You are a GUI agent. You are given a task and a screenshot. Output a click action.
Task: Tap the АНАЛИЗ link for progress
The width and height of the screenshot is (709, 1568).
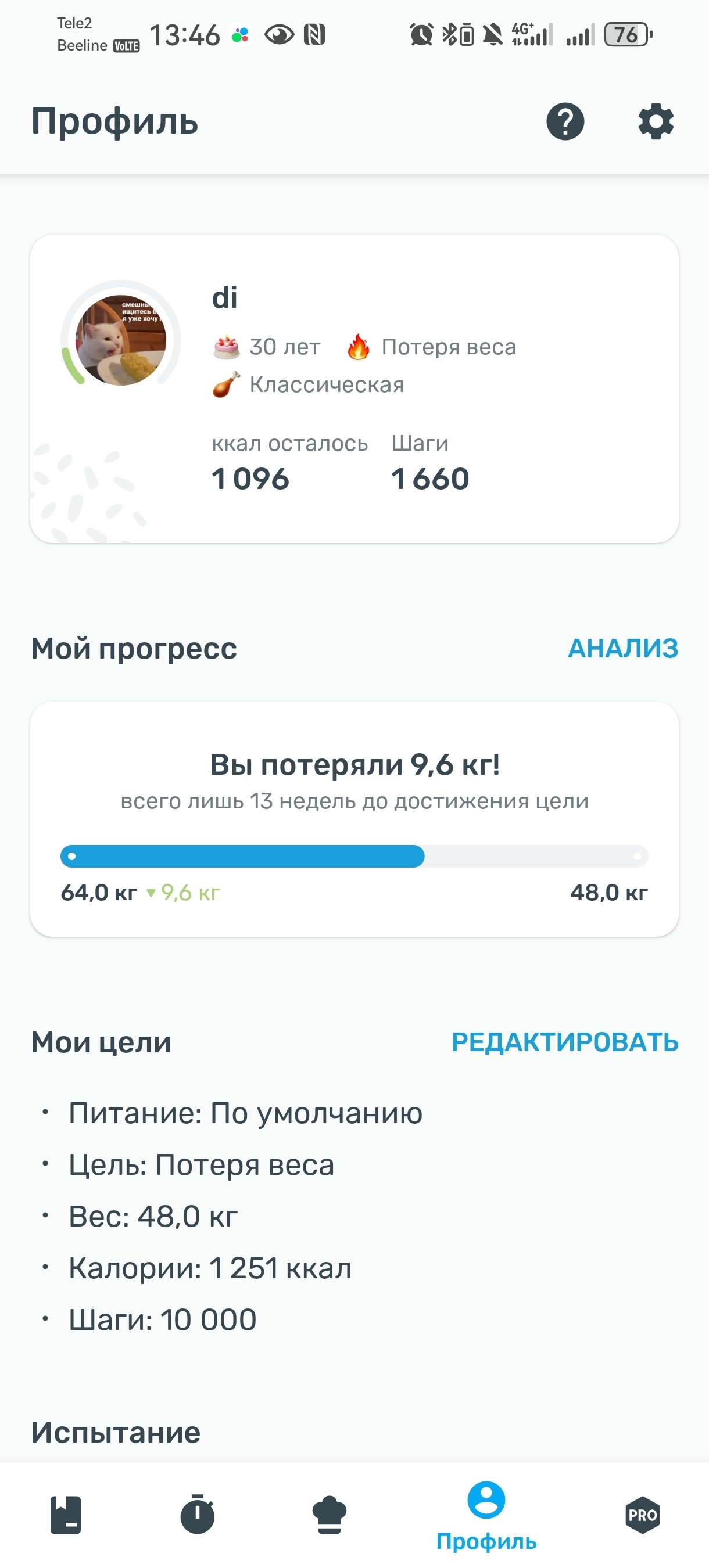[622, 648]
